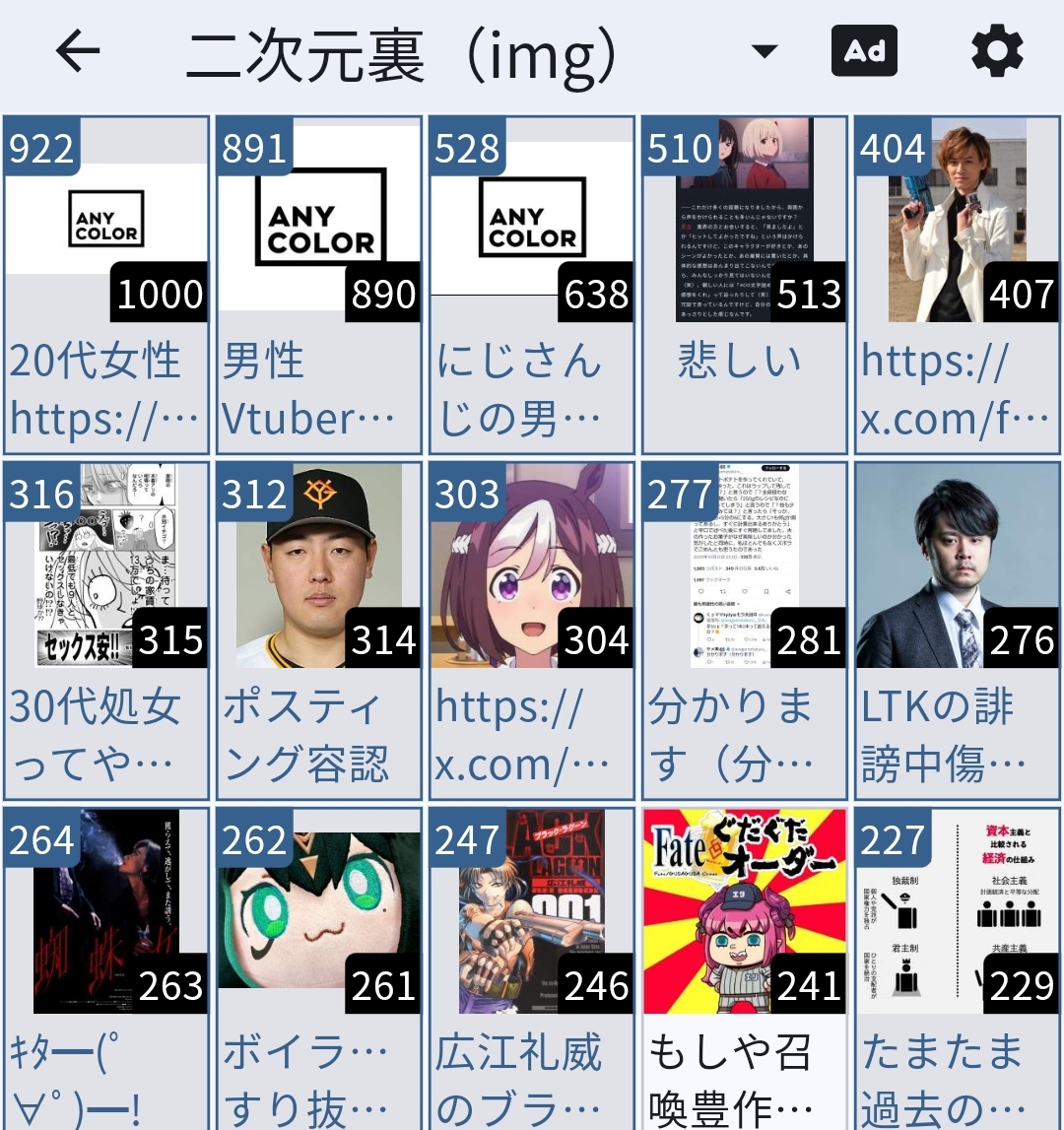View the にじさんじの男 thread
The image size is (1064, 1130).
[532, 284]
